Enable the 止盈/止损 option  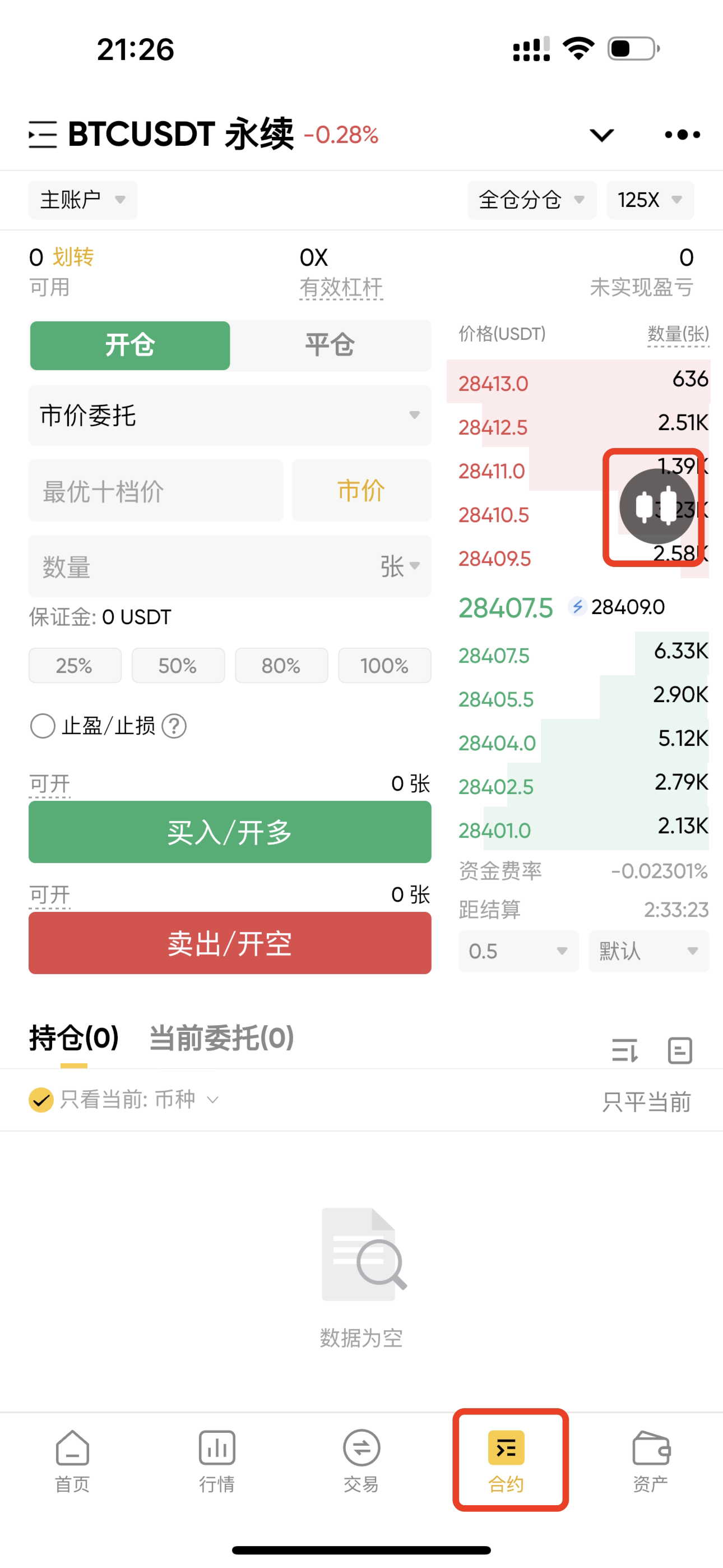[x=43, y=726]
